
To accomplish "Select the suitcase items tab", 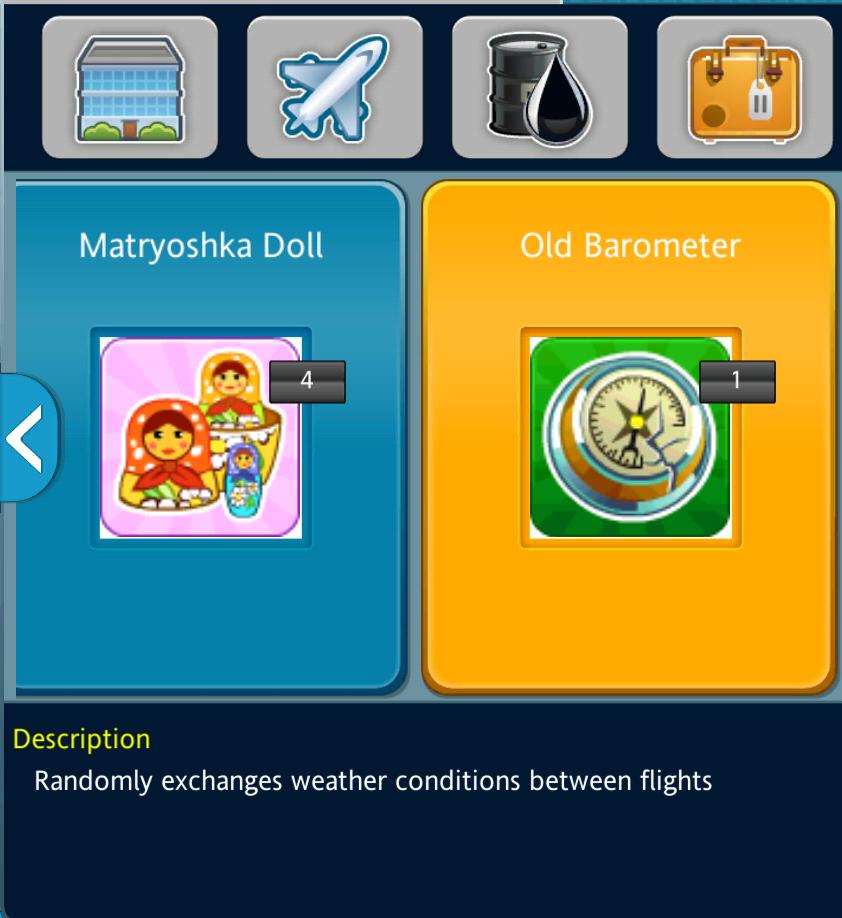I will click(x=744, y=87).
